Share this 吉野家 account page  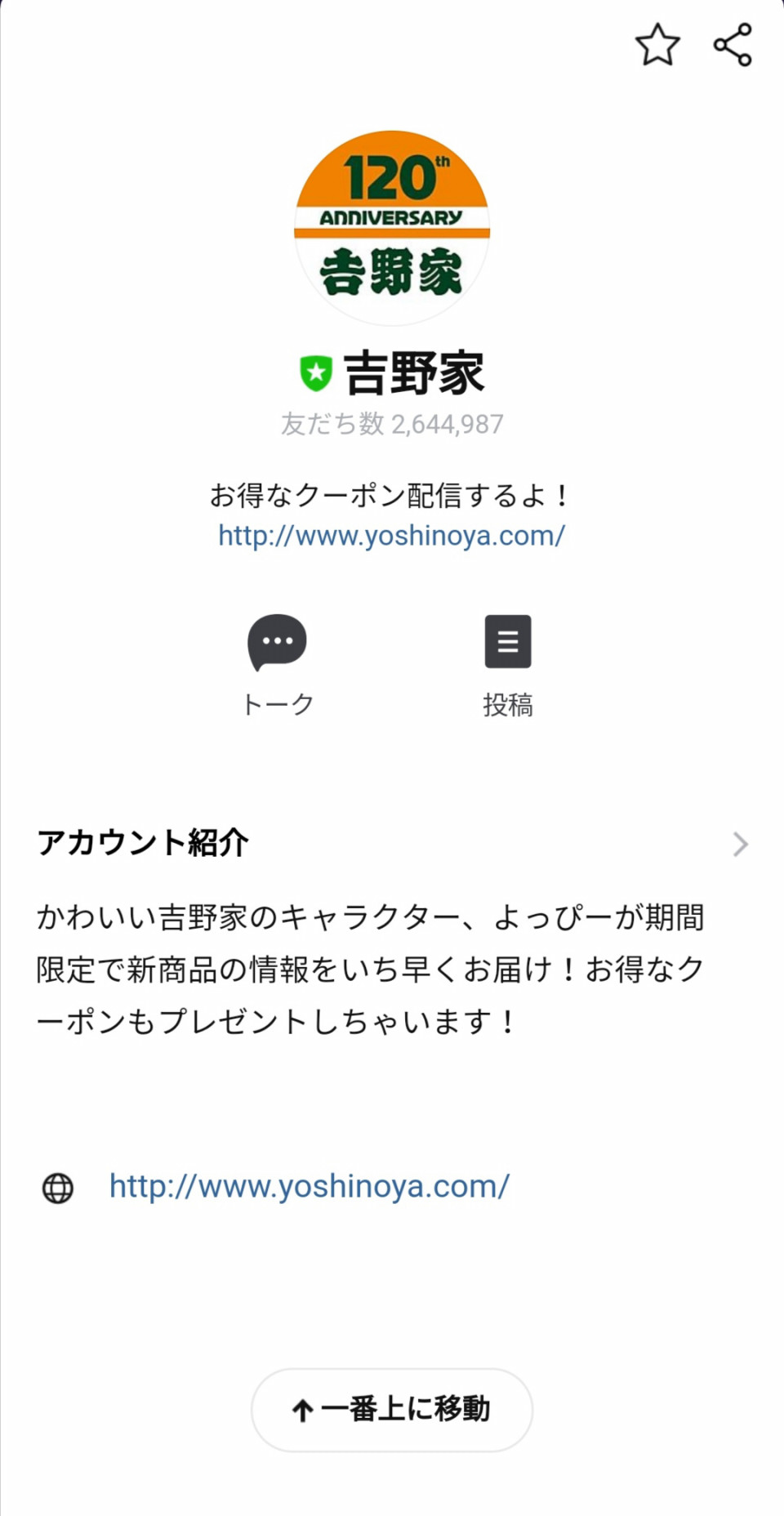pyautogui.click(x=733, y=45)
